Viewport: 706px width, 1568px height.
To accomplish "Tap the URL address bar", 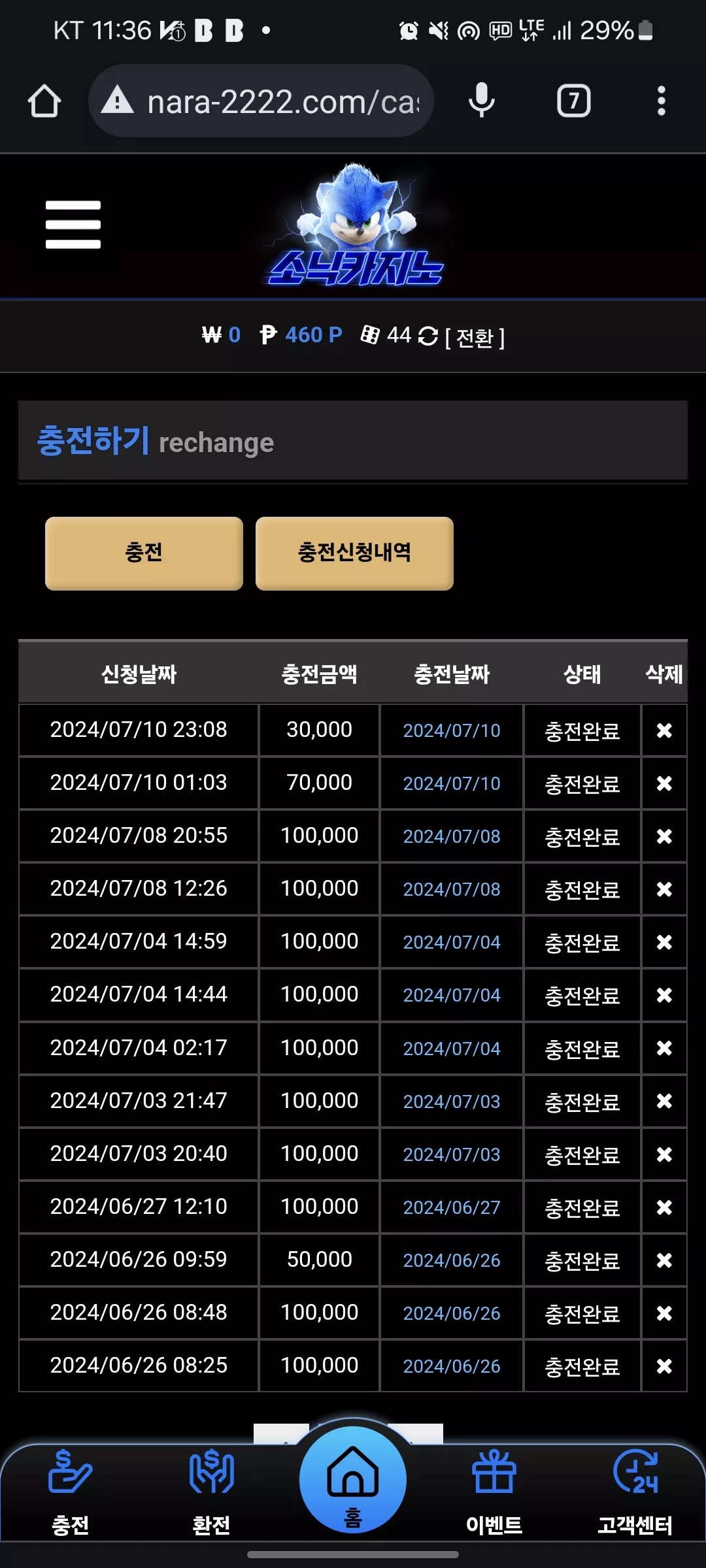I will pyautogui.click(x=261, y=101).
